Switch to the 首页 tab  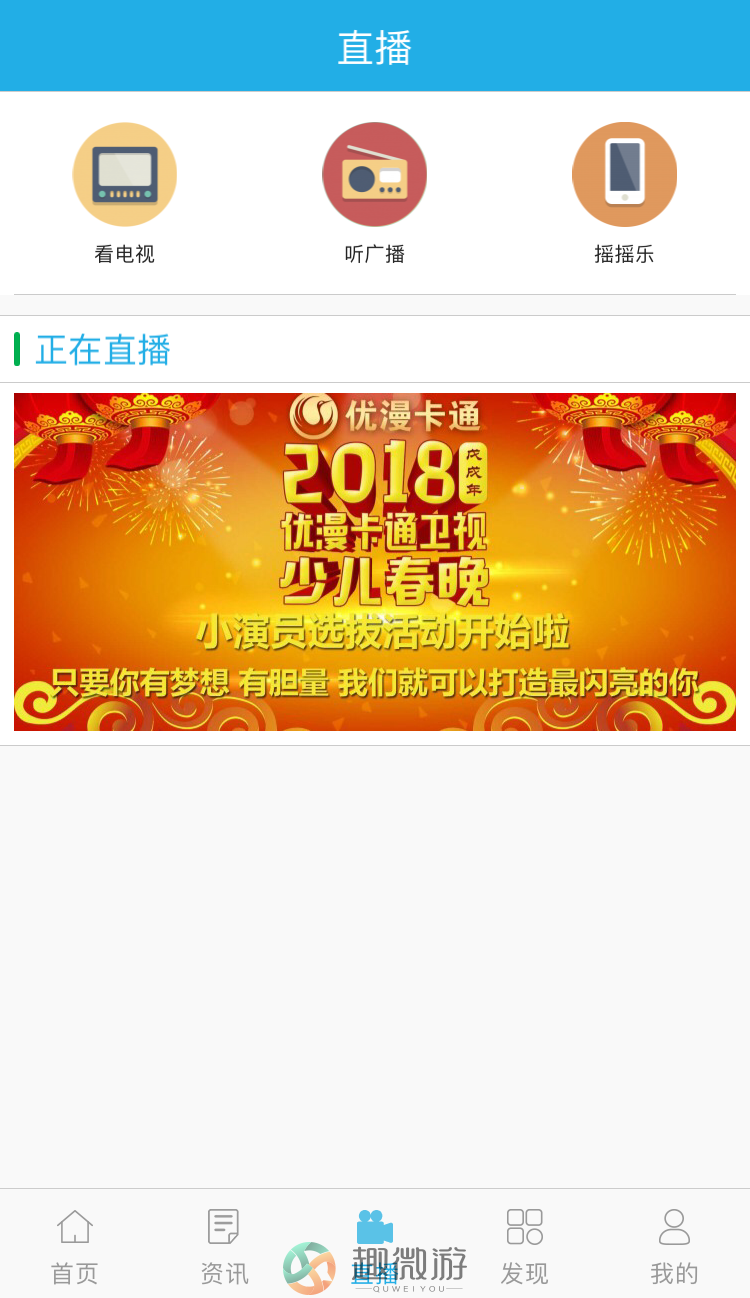(75, 1245)
